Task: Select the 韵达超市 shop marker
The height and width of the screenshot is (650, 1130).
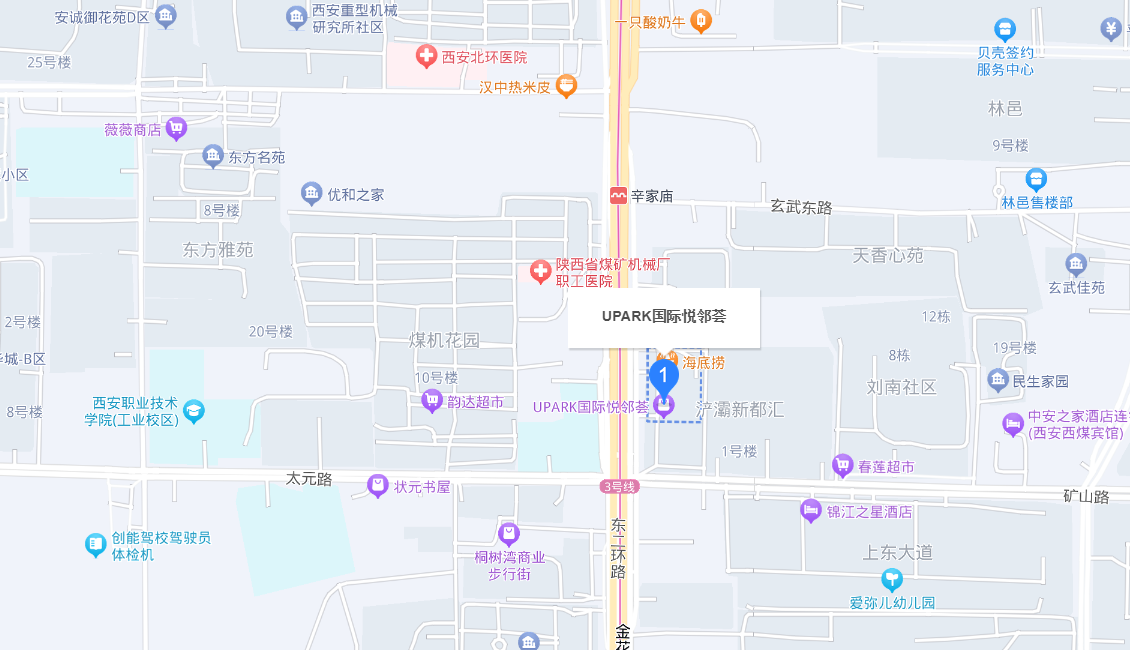Action: click(x=432, y=401)
